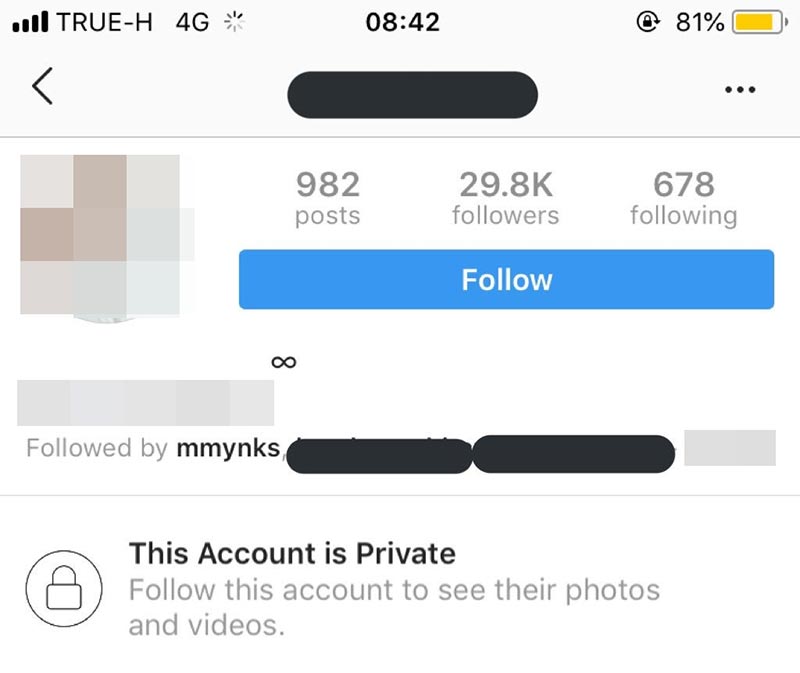Image resolution: width=800 pixels, height=673 pixels.
Task: View the 29.8K followers list
Action: tap(505, 198)
